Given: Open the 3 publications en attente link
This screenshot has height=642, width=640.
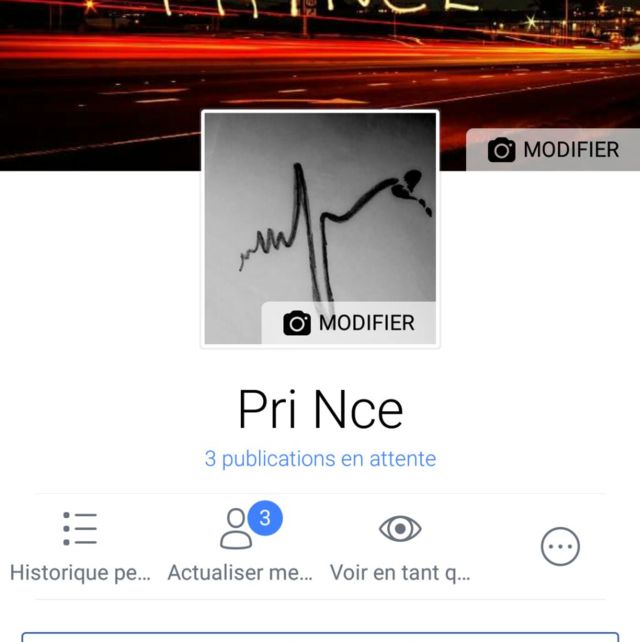Looking at the screenshot, I should click(320, 459).
